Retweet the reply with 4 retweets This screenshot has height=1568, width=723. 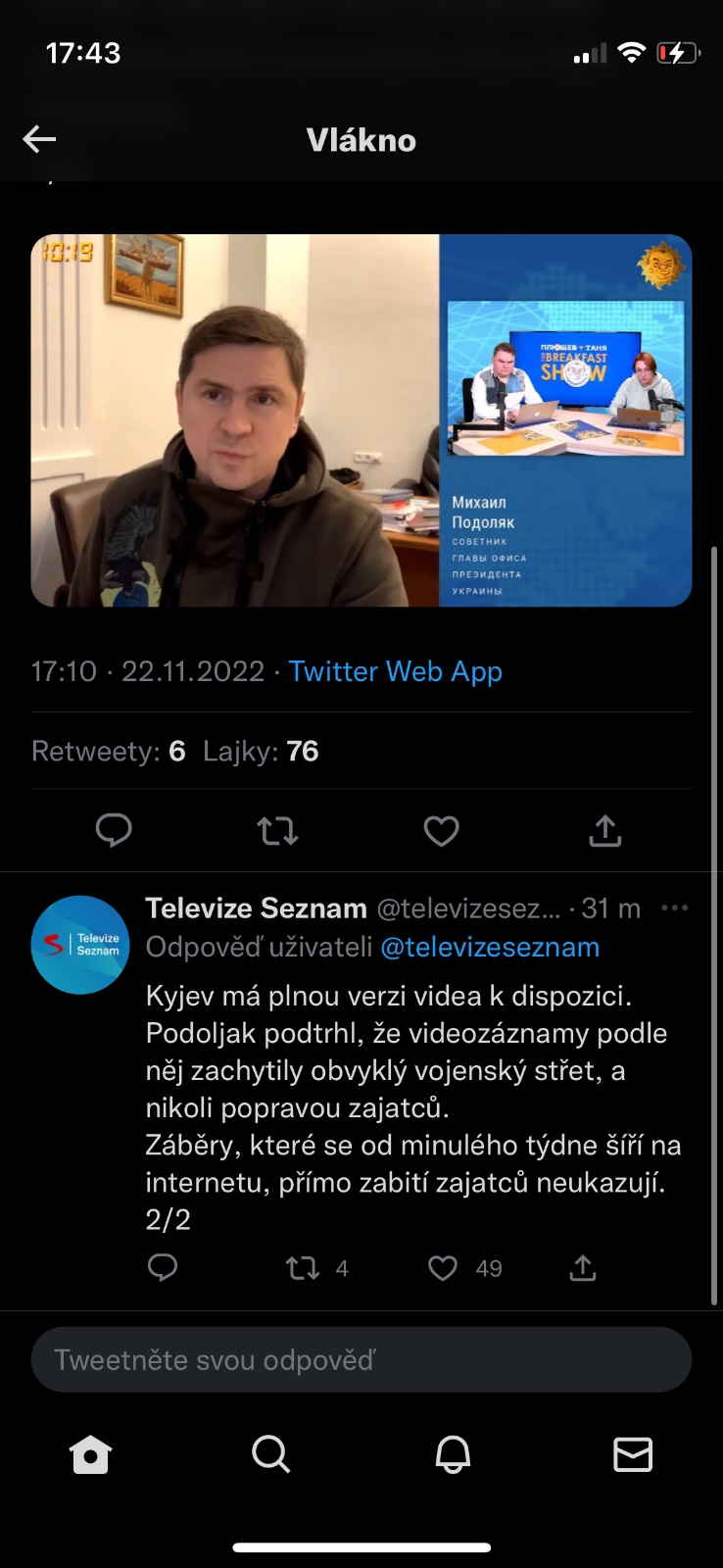tap(304, 1269)
